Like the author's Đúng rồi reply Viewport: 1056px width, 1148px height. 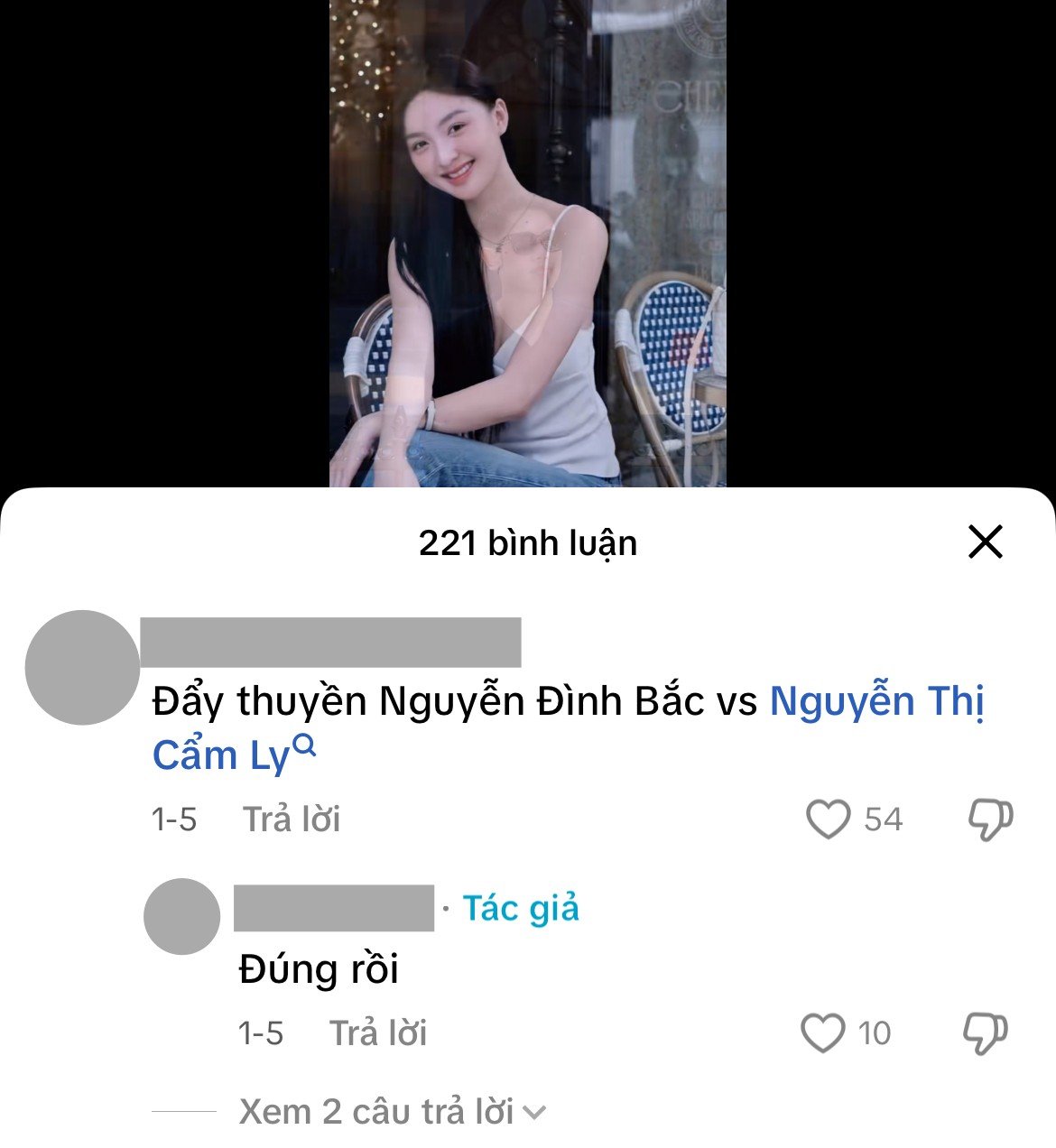[823, 1033]
